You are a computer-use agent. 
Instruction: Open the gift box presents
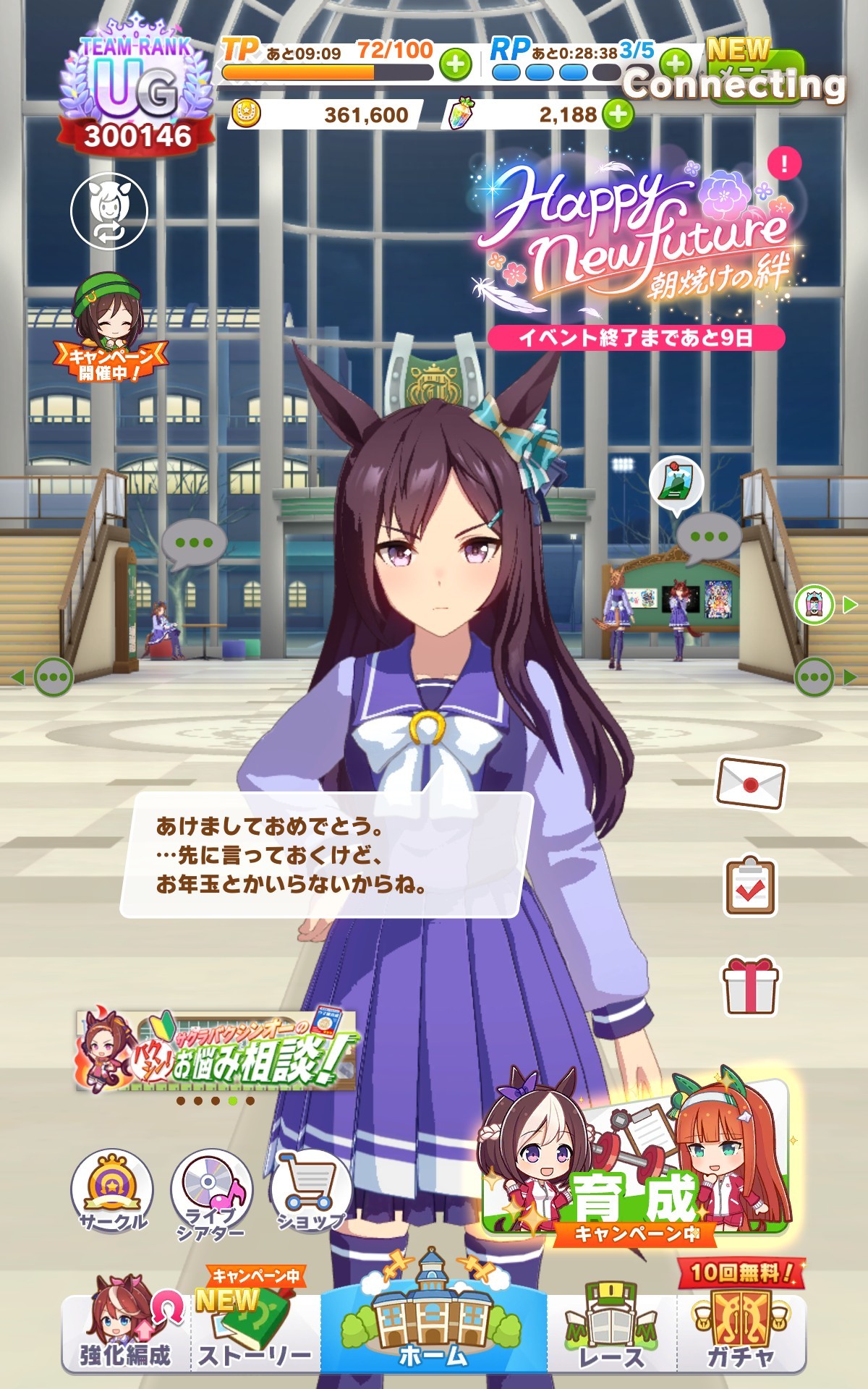coord(750,985)
